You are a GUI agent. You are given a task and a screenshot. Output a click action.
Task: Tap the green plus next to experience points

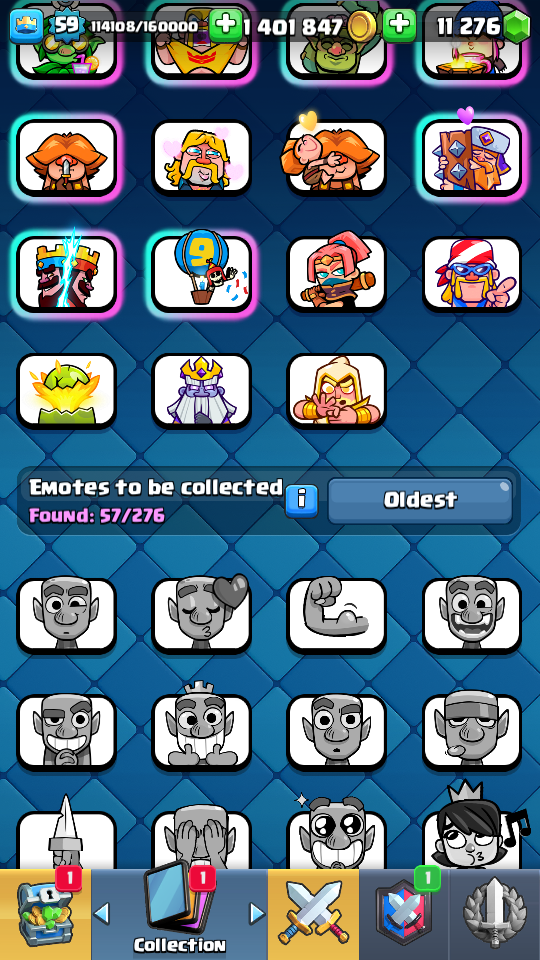(225, 25)
